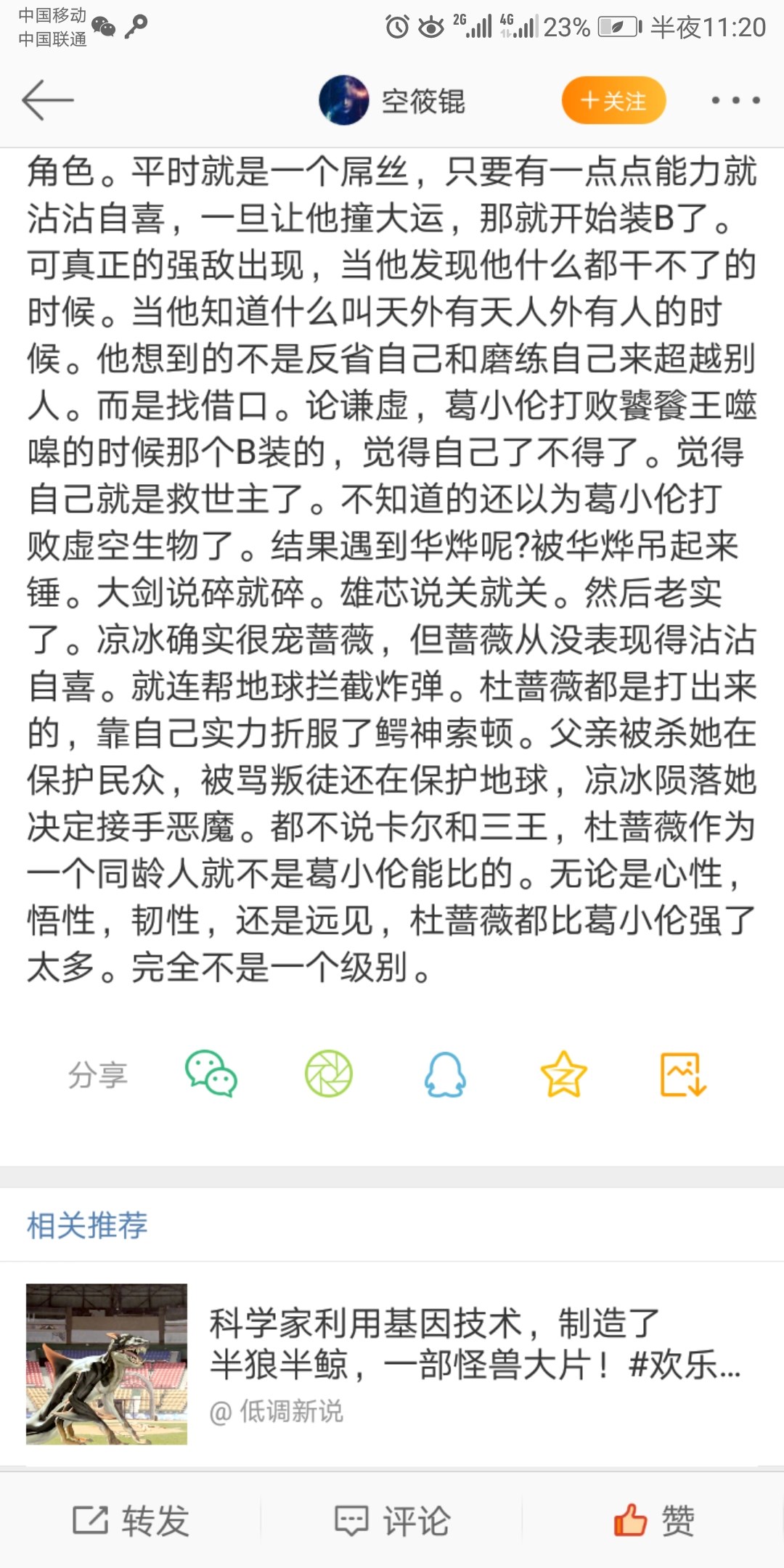Screen dimensions: 784x1568
Task: Open the three-dot overflow menu
Action: click(735, 100)
